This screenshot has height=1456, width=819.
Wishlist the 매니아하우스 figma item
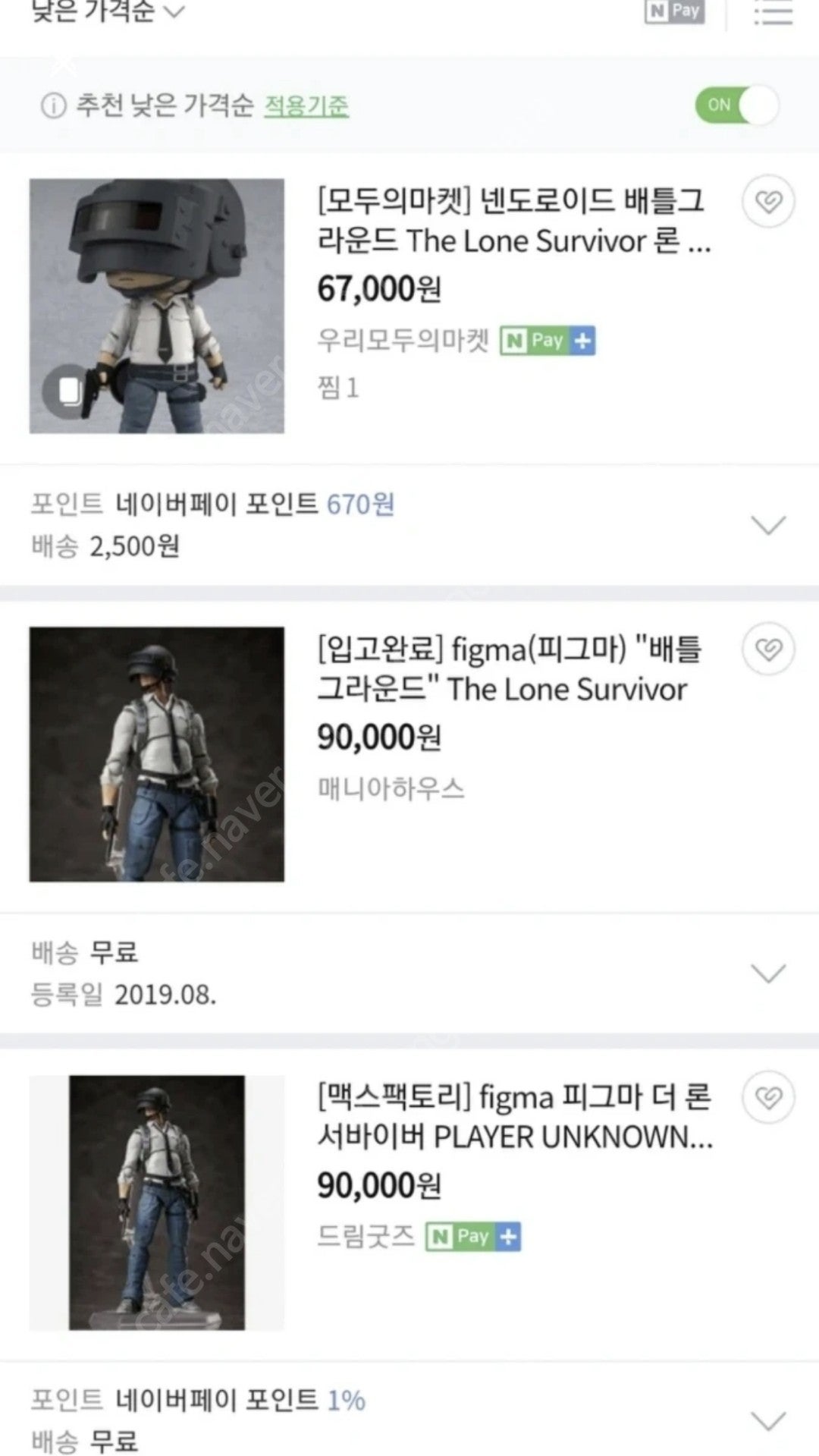[x=768, y=649]
